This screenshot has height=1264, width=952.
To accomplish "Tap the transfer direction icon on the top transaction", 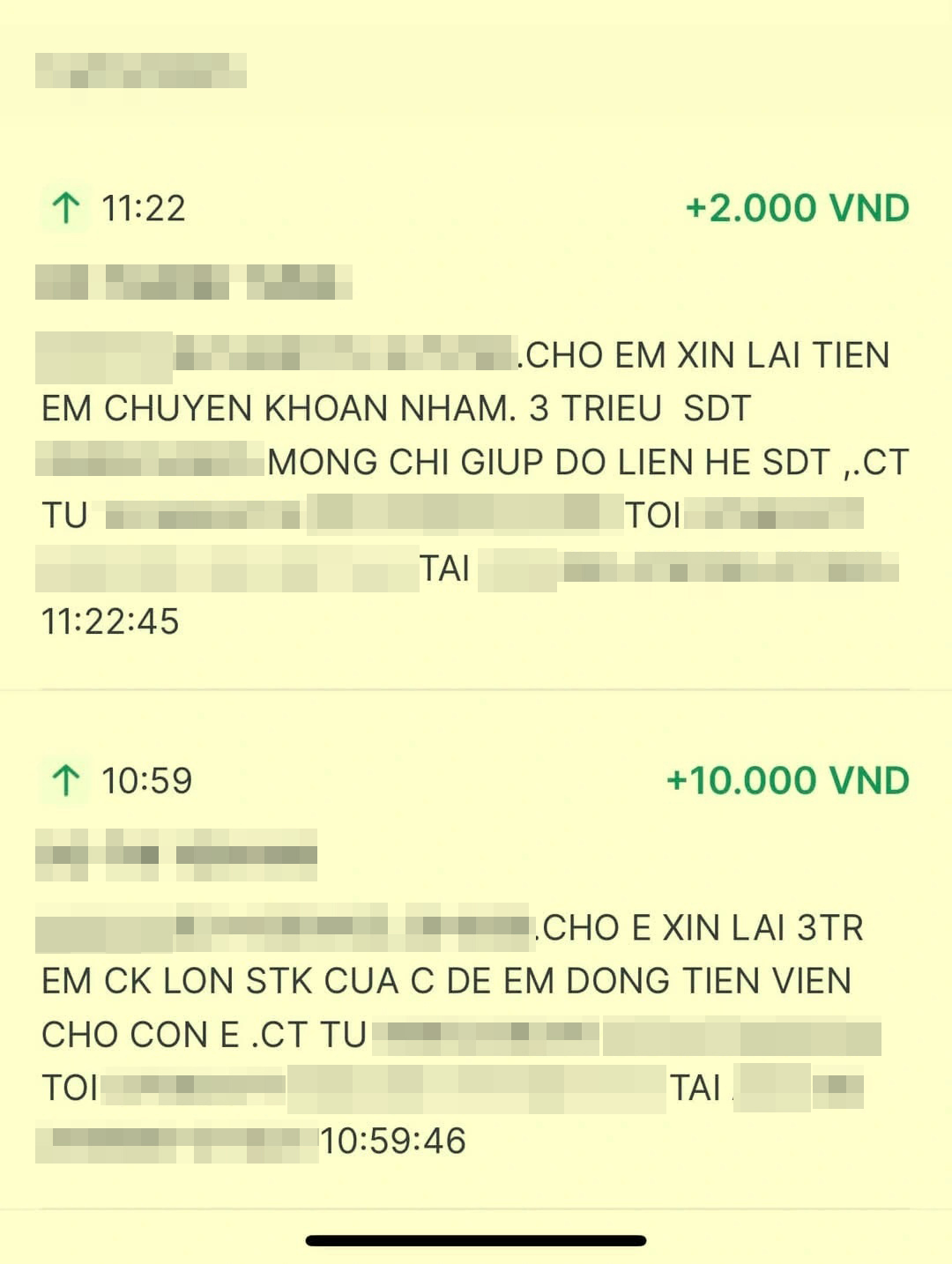I will pyautogui.click(x=66, y=208).
